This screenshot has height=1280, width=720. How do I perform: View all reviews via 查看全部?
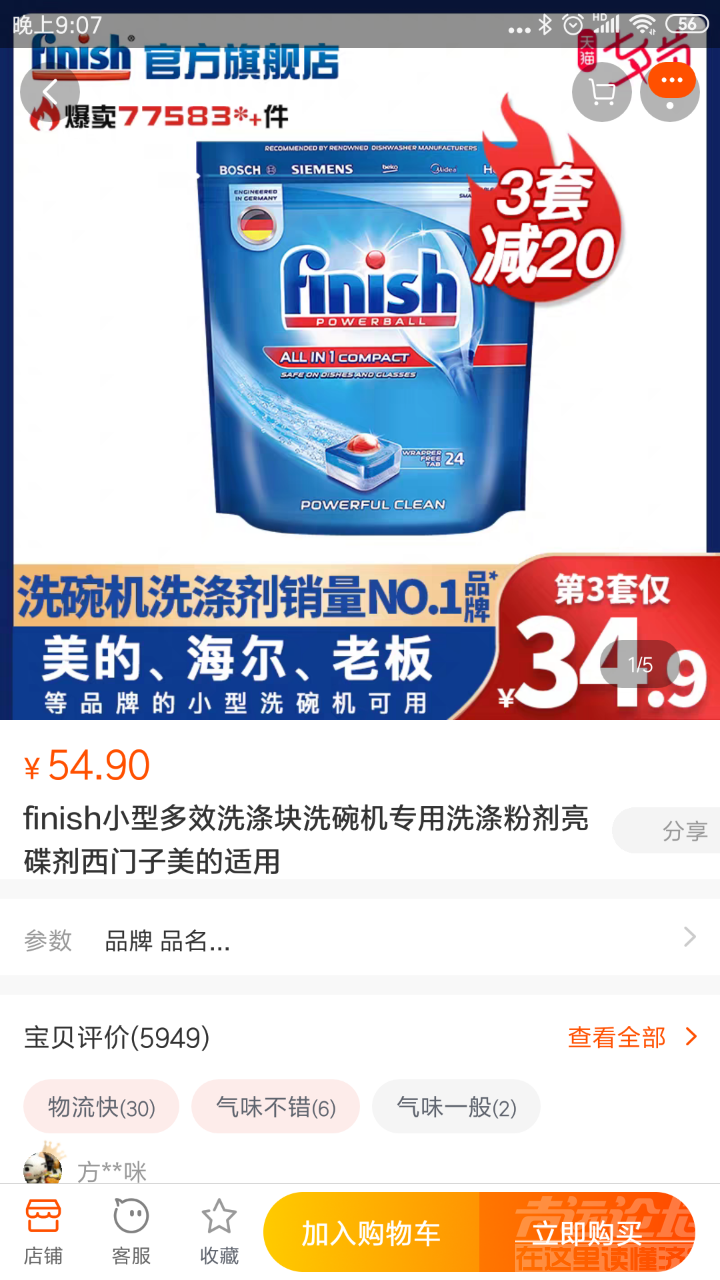click(632, 1037)
